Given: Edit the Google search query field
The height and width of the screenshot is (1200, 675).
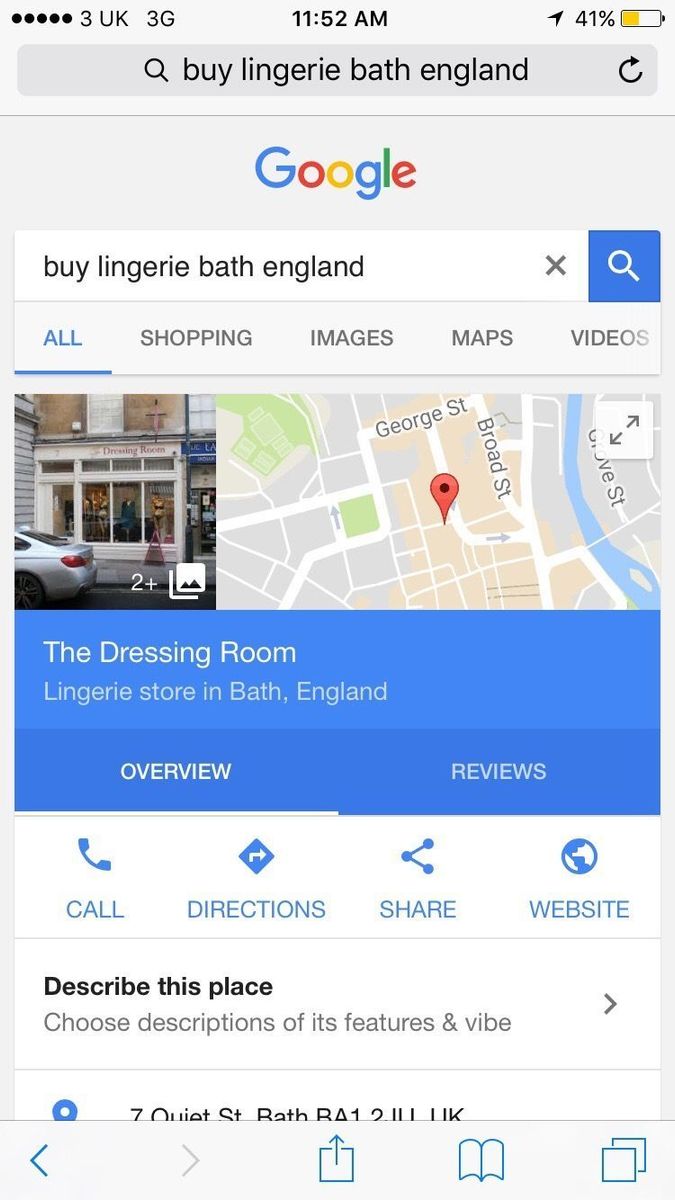Looking at the screenshot, I should pos(280,267).
